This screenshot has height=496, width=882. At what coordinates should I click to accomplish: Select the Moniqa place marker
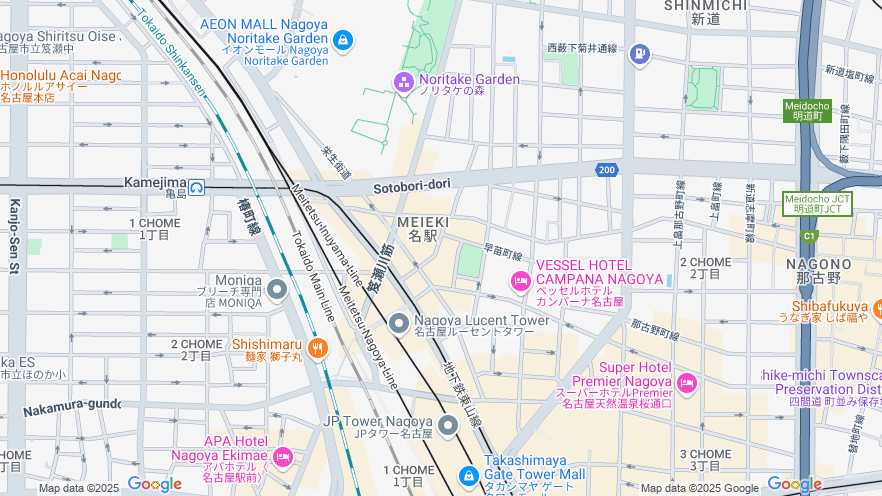277,290
